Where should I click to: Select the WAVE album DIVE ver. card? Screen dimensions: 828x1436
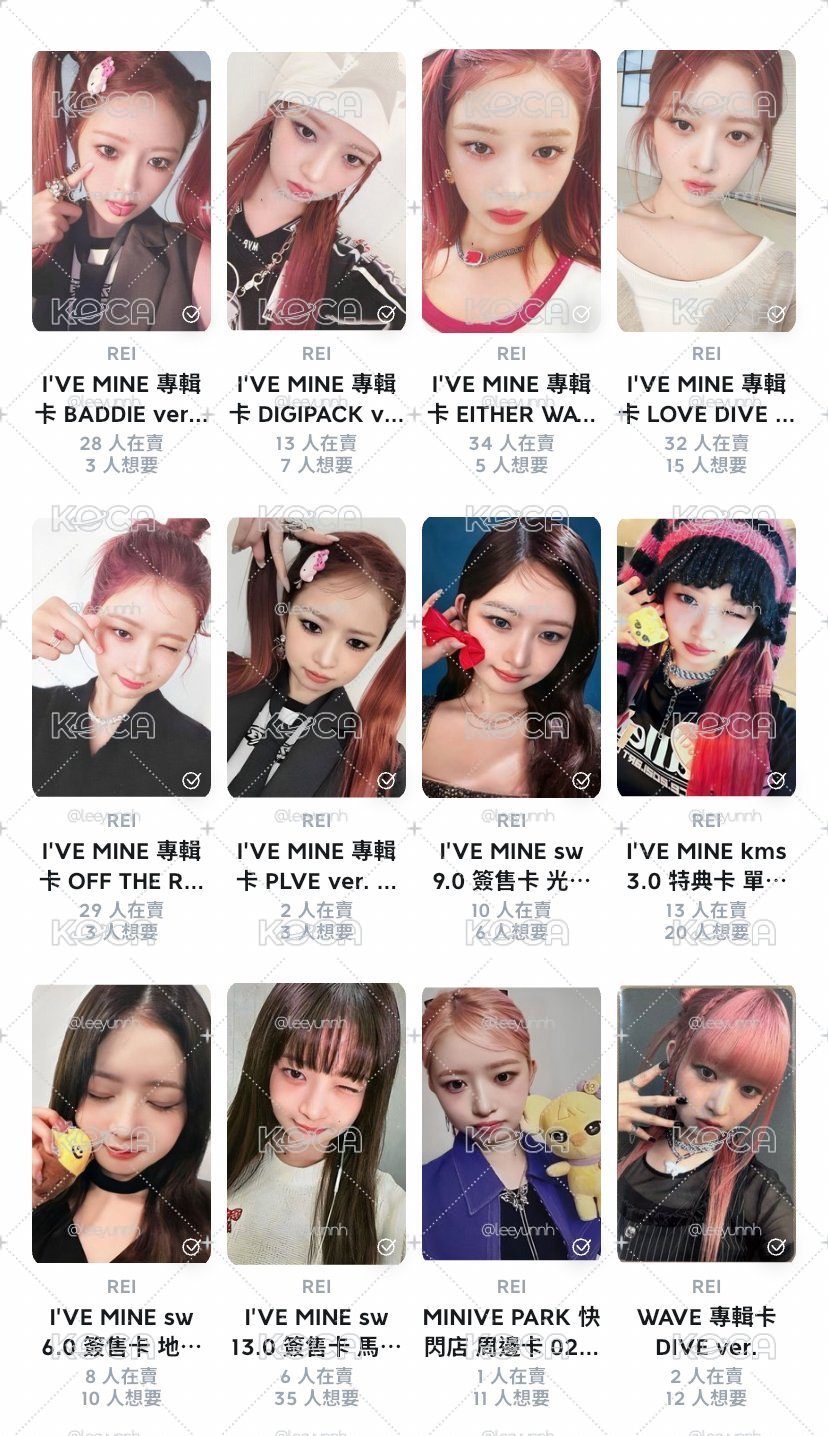click(x=706, y=1124)
